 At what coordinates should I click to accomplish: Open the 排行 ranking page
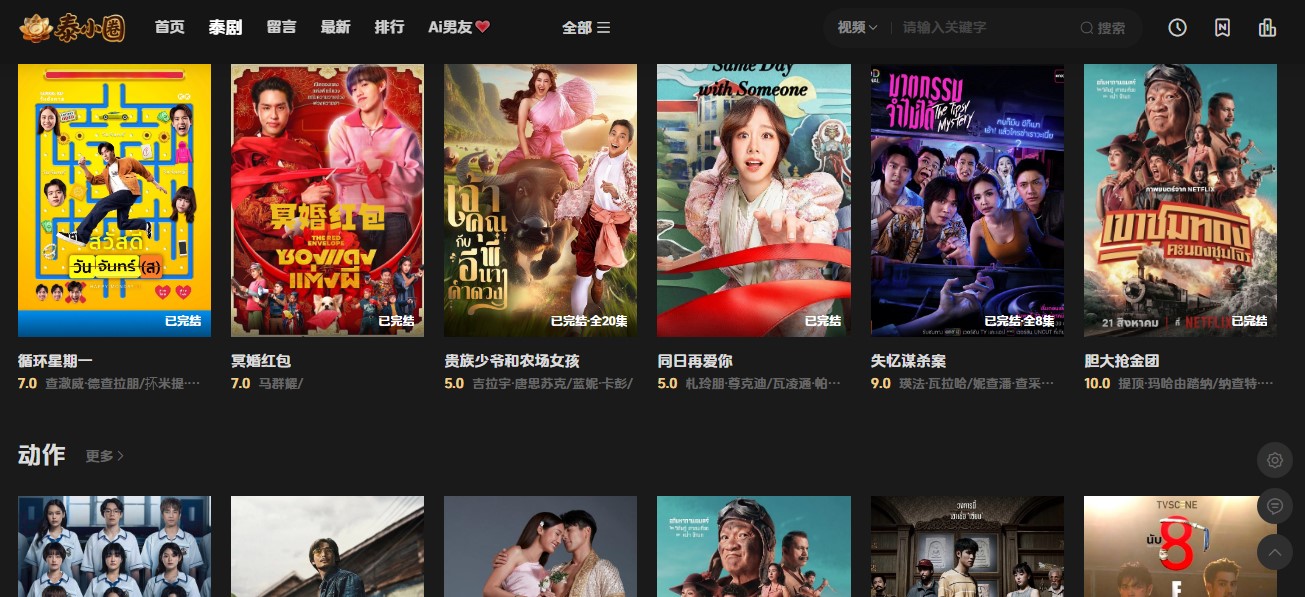point(389,27)
